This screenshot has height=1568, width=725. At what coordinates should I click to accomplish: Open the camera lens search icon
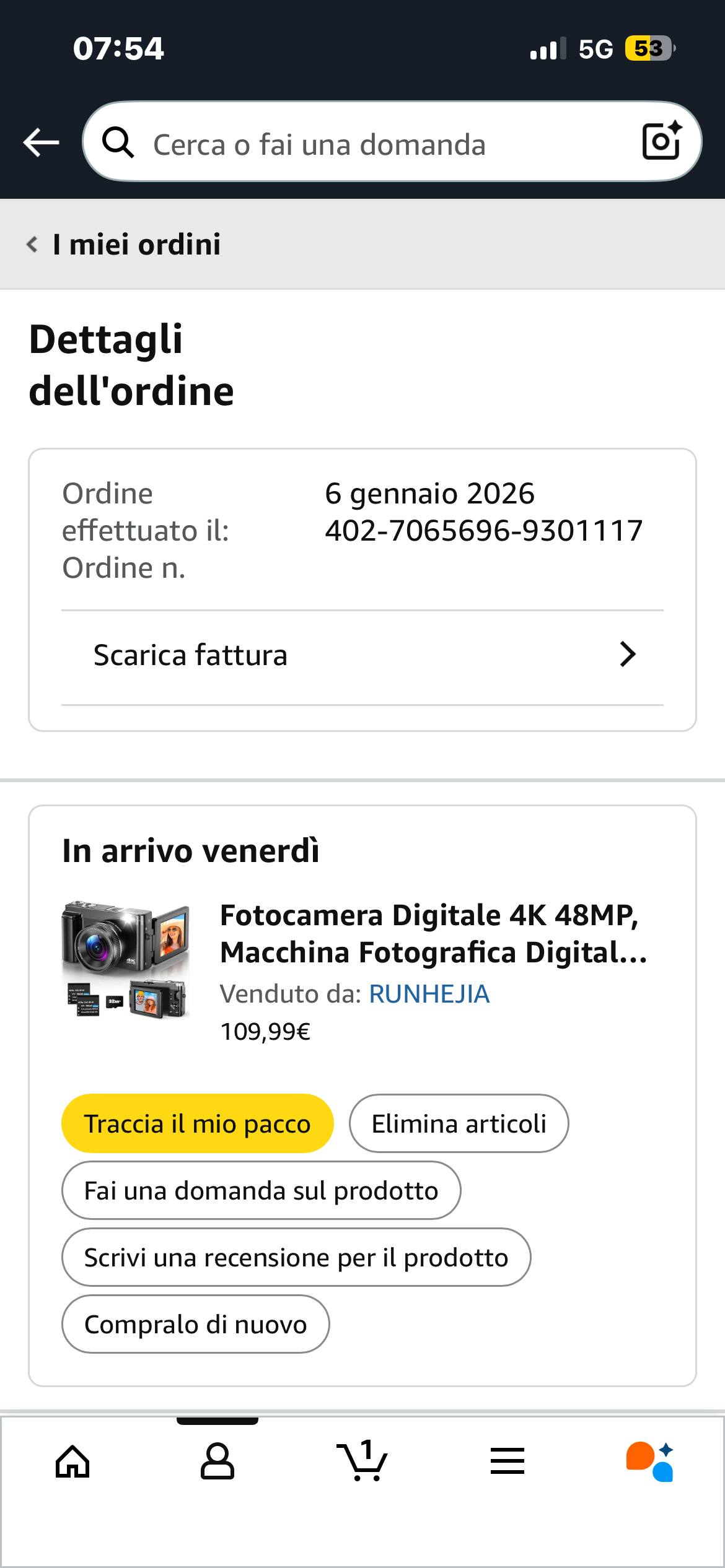point(661,141)
